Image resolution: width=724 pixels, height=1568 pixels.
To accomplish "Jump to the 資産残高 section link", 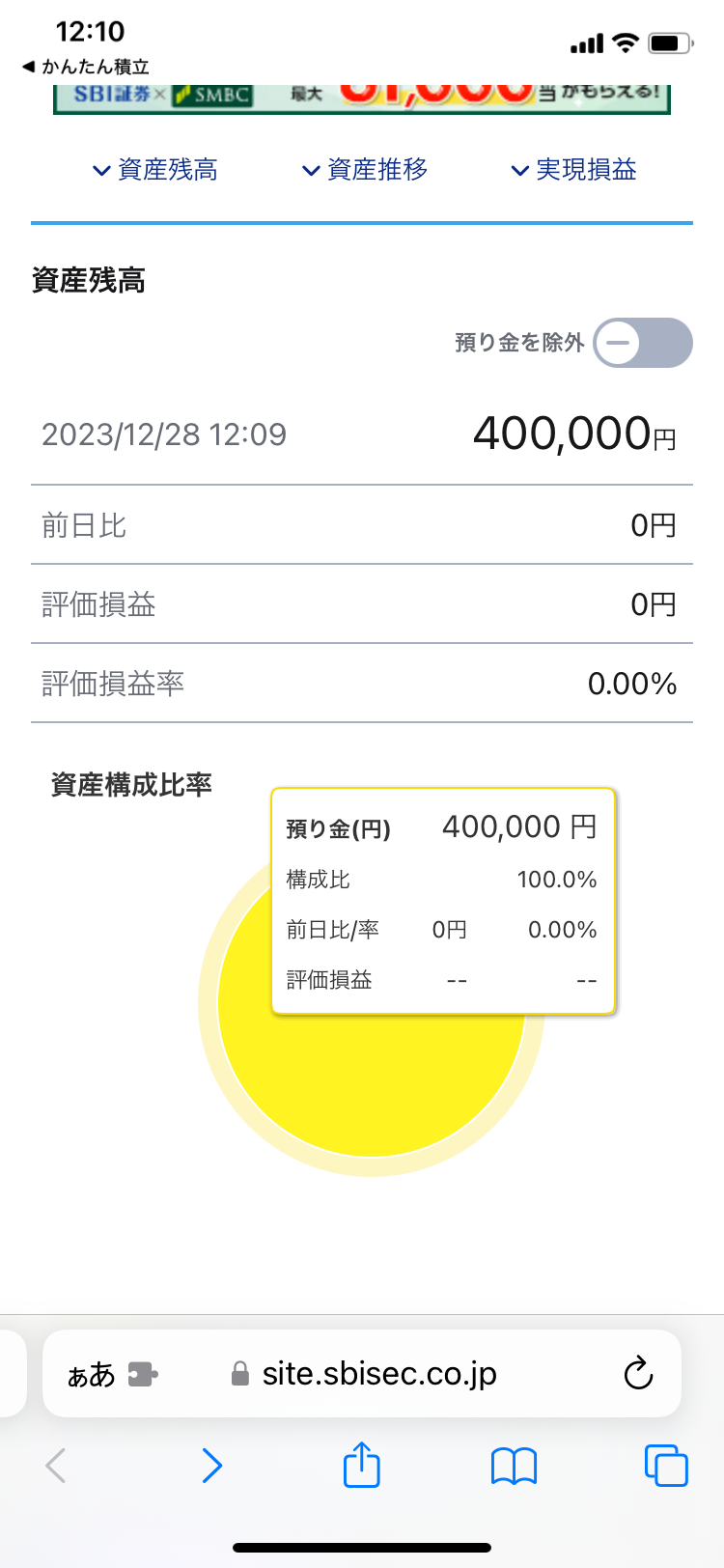I will point(155,170).
